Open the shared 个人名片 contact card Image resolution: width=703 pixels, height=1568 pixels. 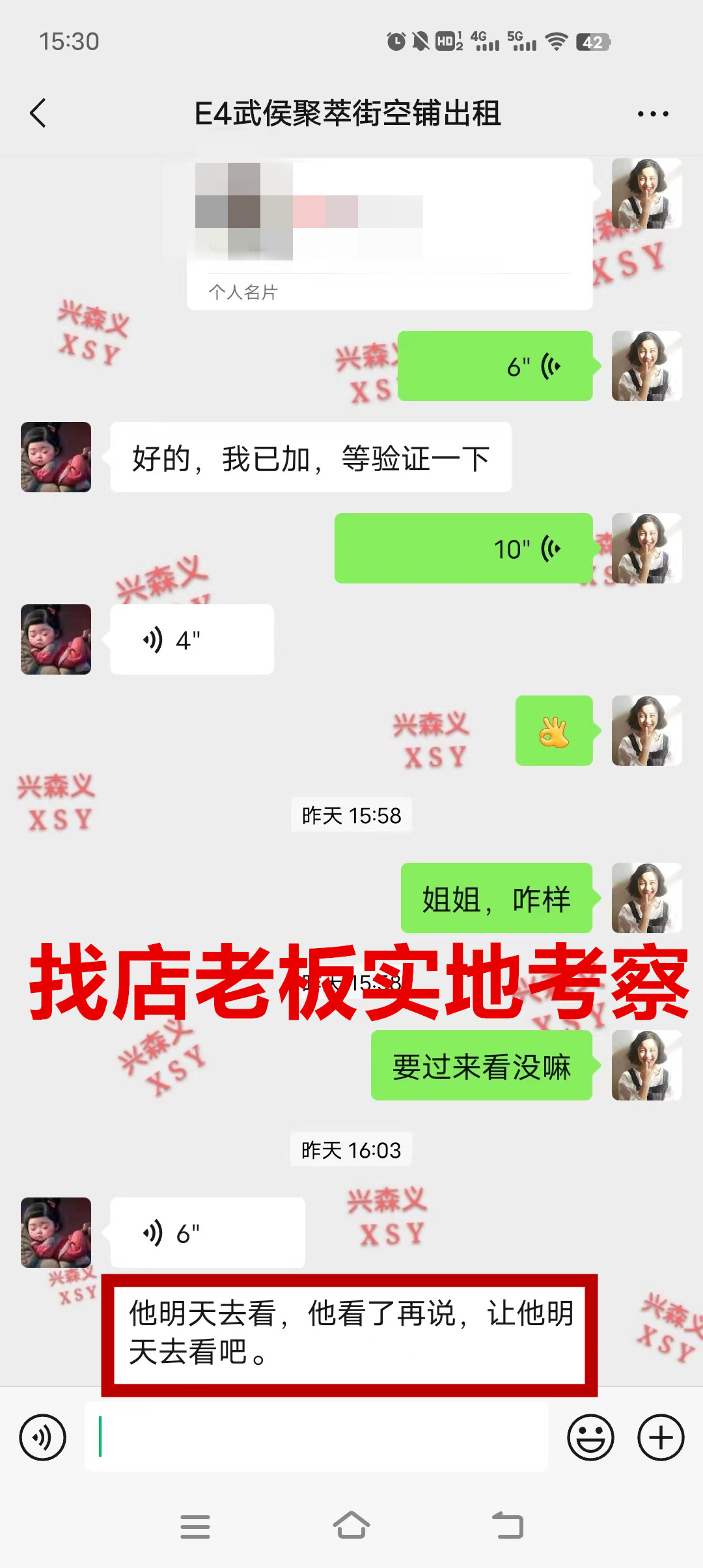(x=389, y=233)
